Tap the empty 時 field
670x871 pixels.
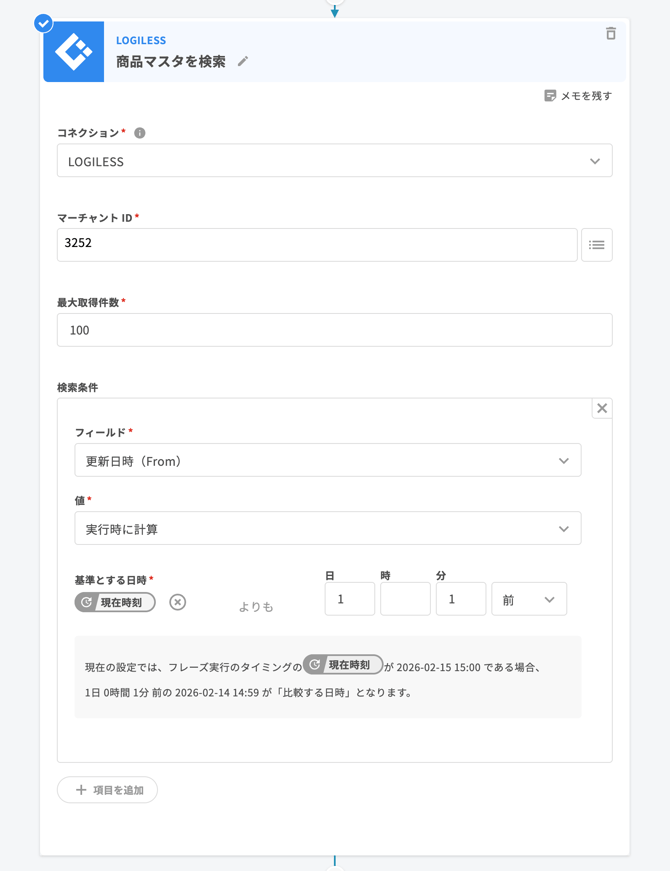pos(405,599)
